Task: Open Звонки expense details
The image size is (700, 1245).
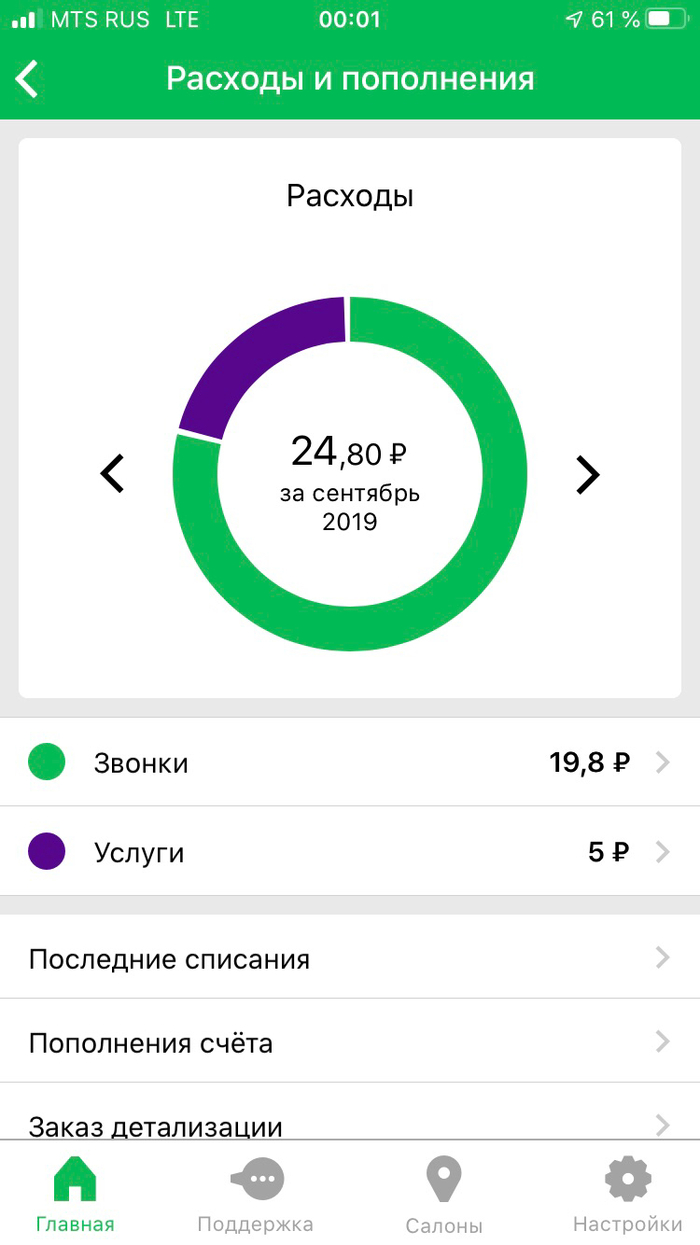Action: [350, 763]
